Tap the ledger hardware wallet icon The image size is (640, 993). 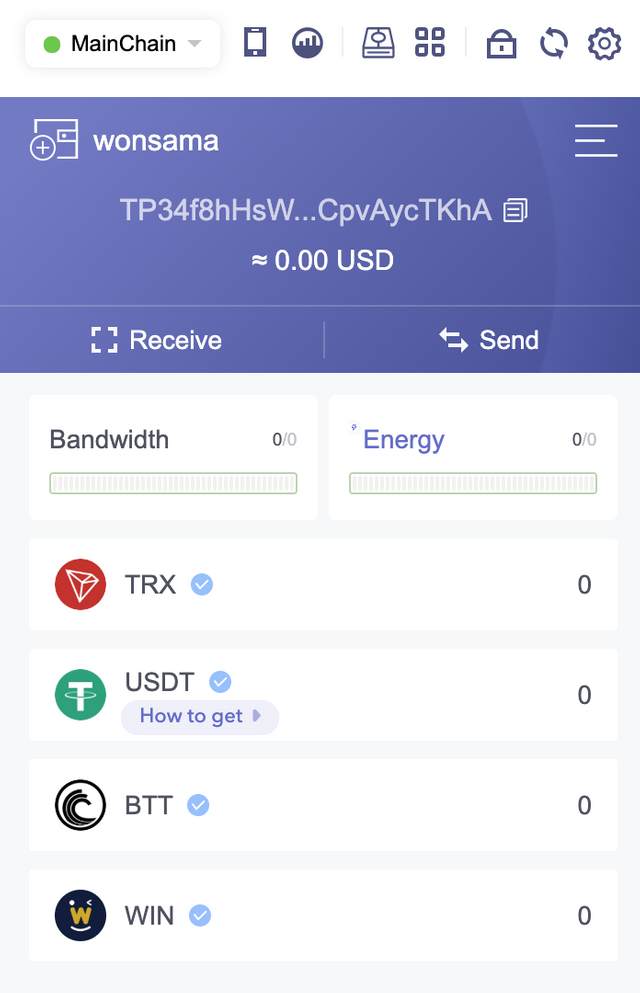point(378,43)
